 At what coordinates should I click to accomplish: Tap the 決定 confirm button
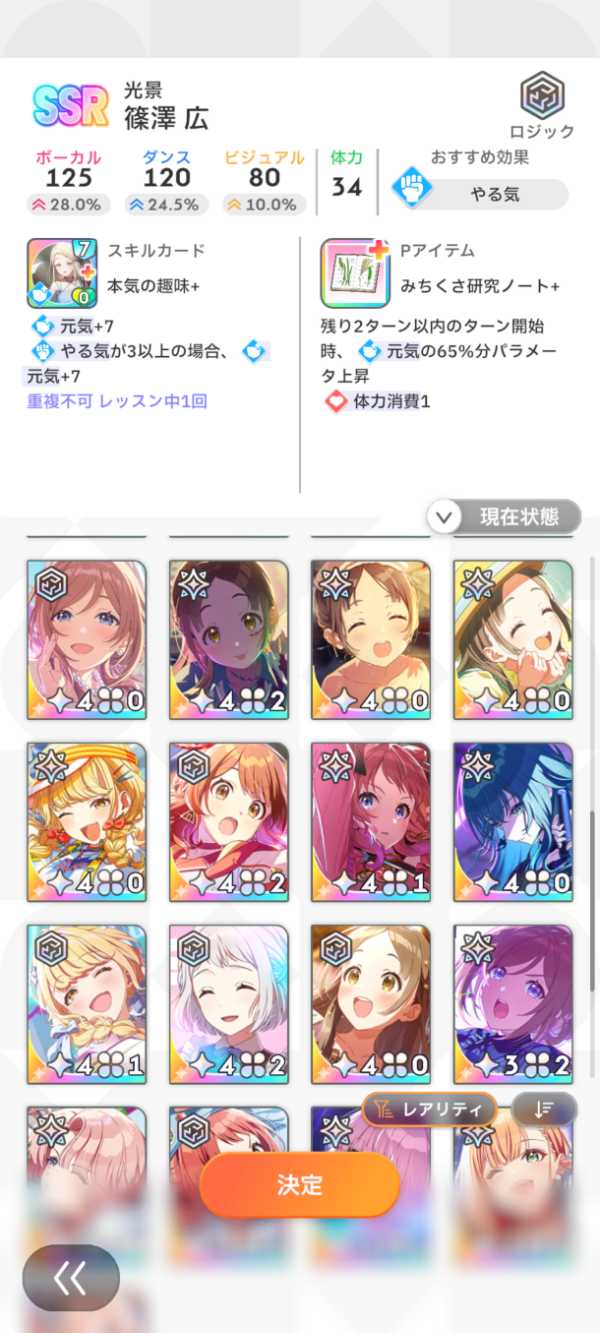click(x=299, y=1185)
